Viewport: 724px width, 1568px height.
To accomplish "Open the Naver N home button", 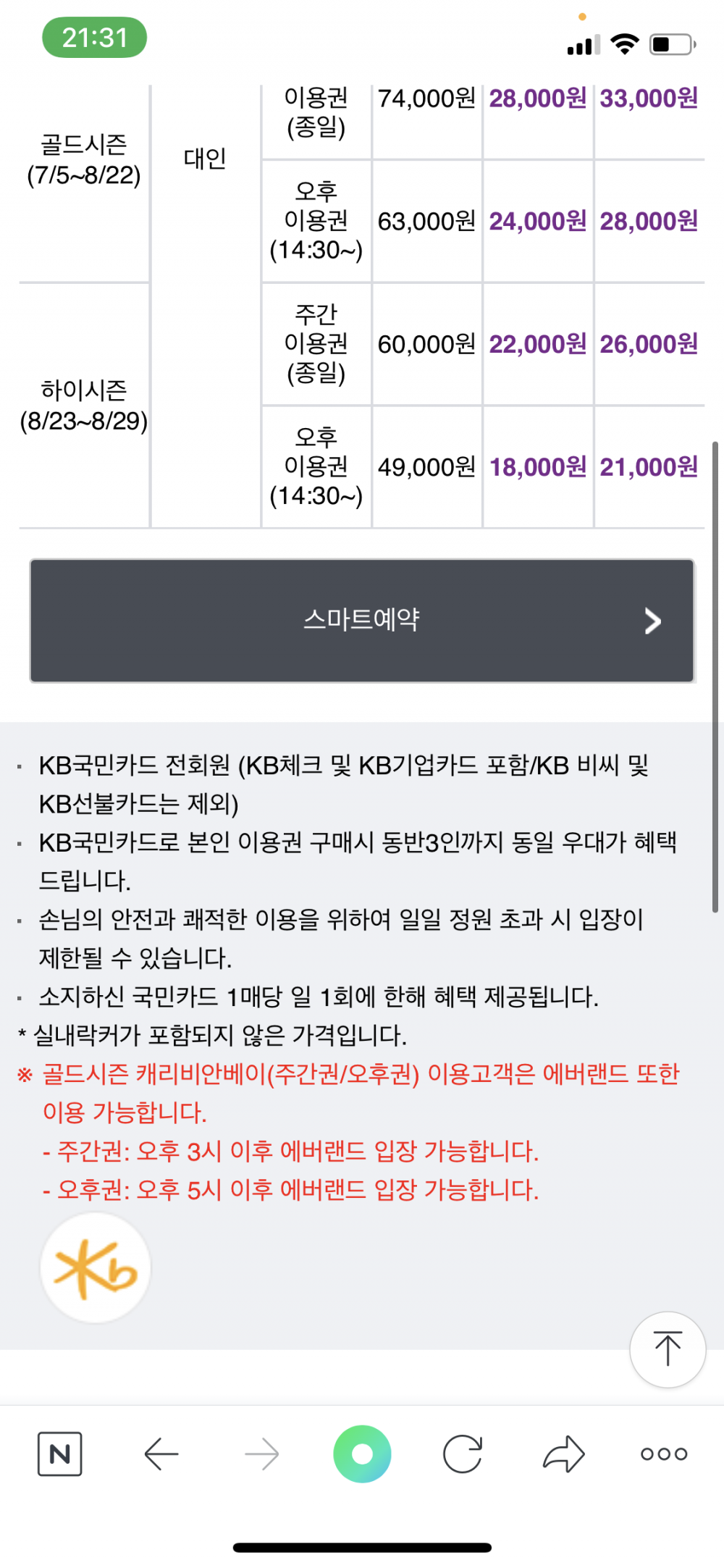I will tap(59, 1454).
